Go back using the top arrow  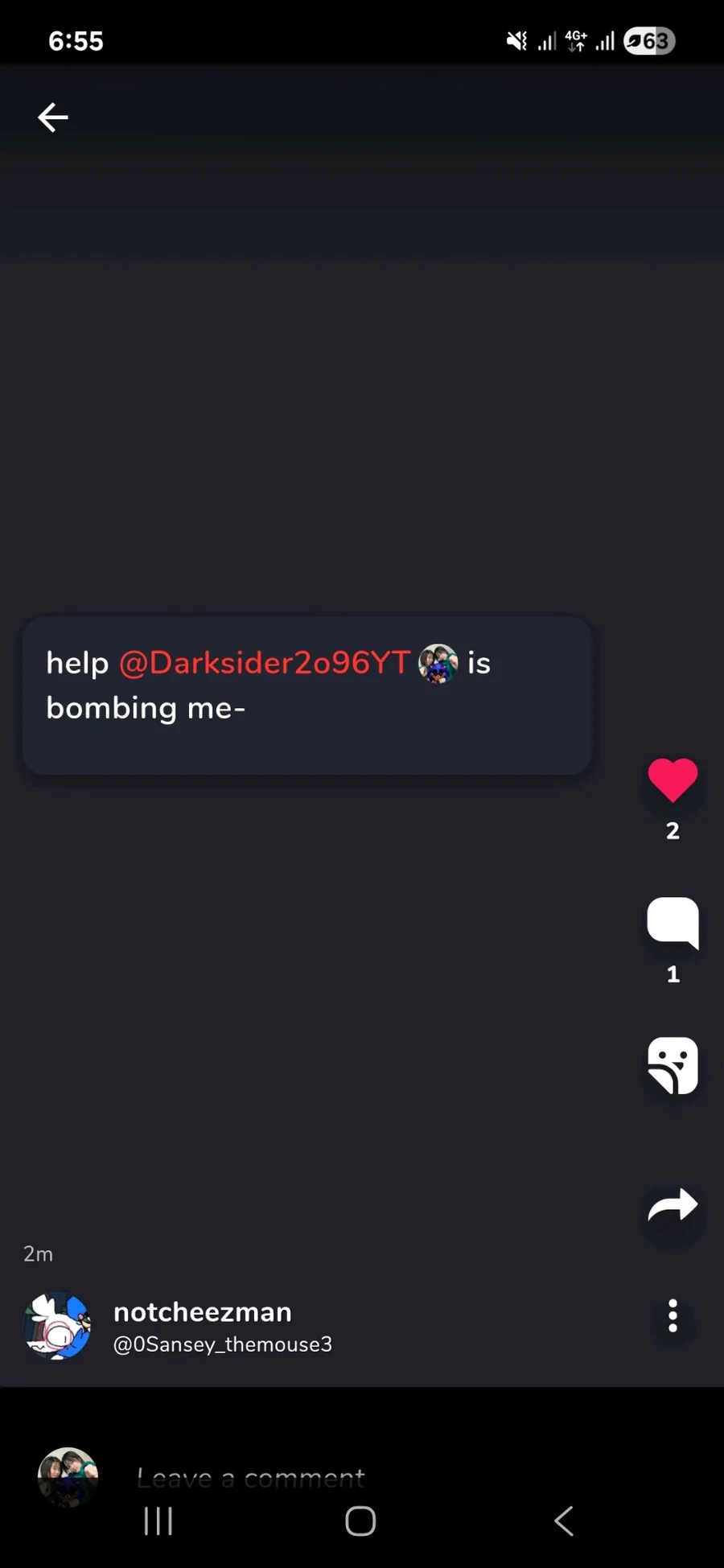(x=53, y=117)
